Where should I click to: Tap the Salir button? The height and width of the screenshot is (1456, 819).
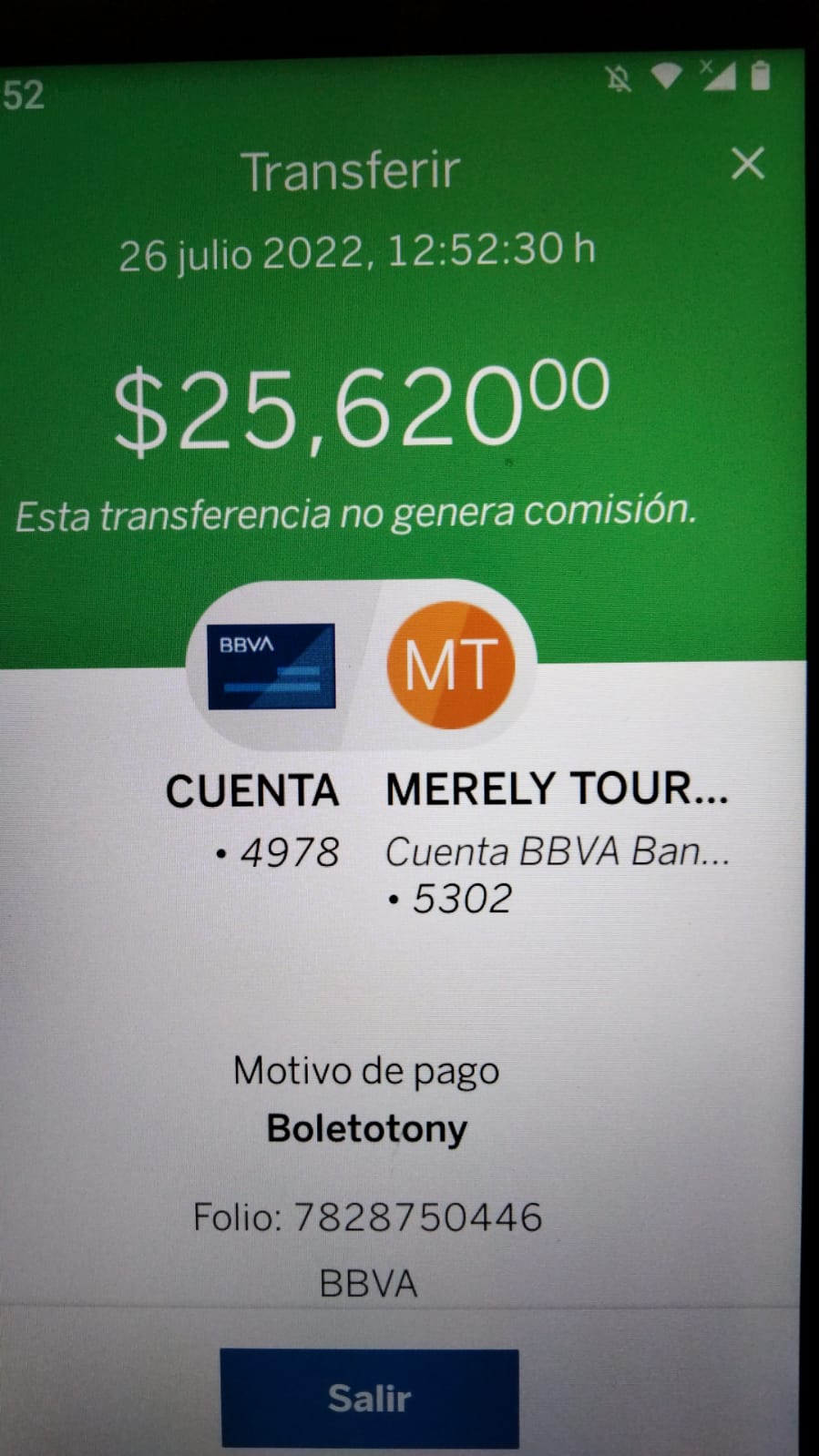click(370, 1398)
